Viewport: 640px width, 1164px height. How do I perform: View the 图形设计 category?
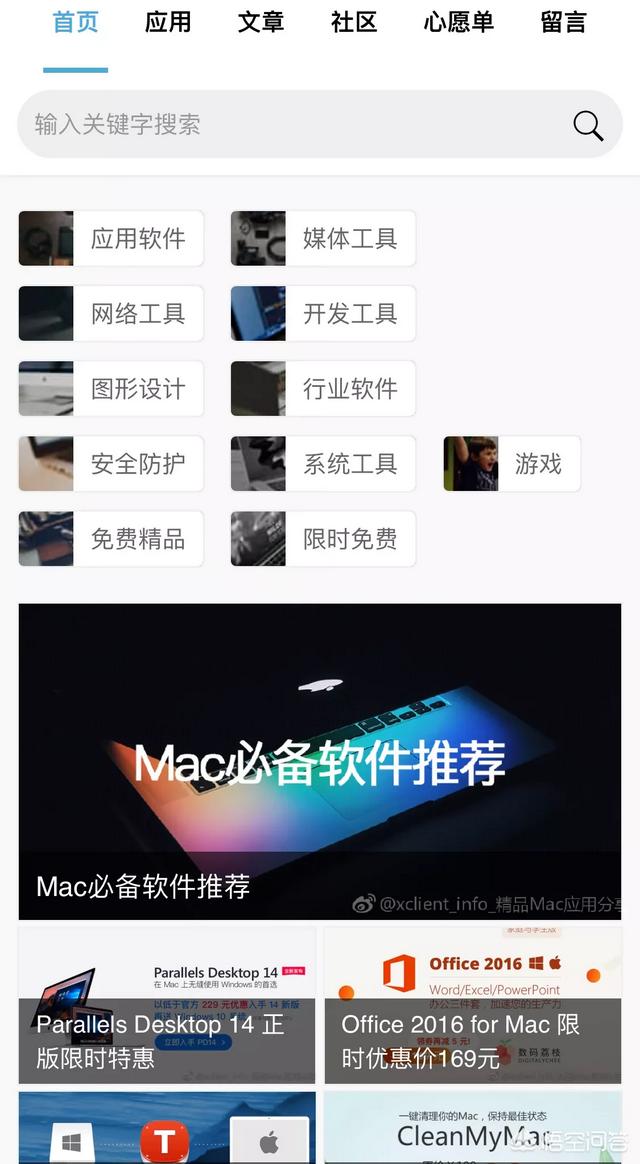click(x=111, y=388)
